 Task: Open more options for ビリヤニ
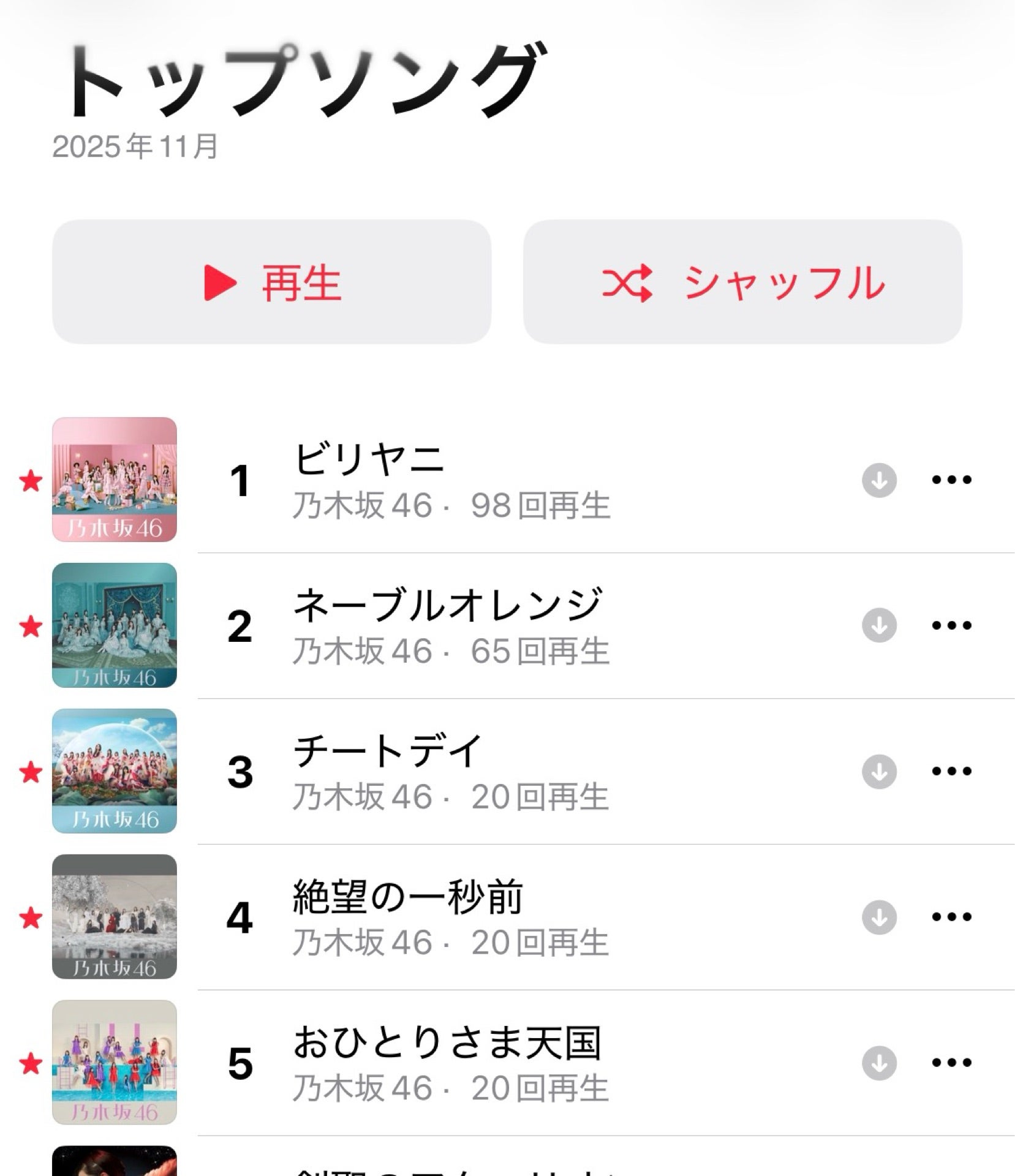pyautogui.click(x=951, y=480)
